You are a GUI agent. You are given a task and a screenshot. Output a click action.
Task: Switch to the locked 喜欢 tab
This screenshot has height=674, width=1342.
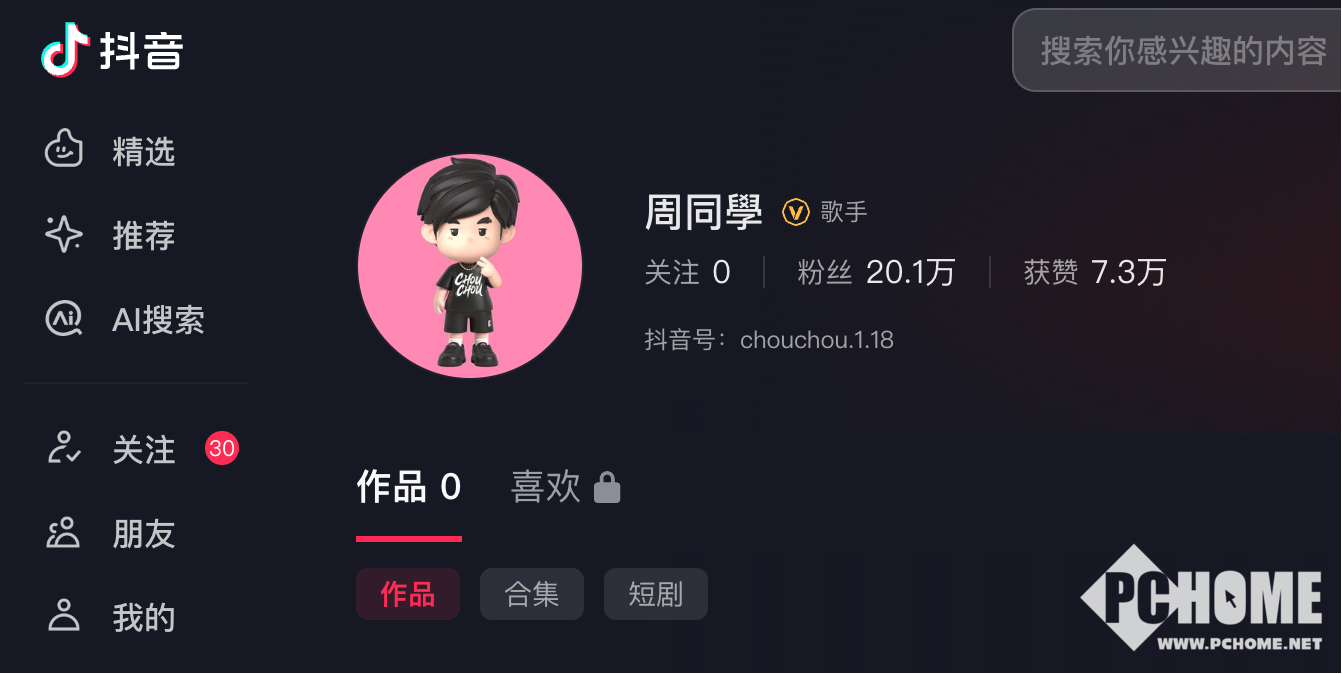[565, 488]
